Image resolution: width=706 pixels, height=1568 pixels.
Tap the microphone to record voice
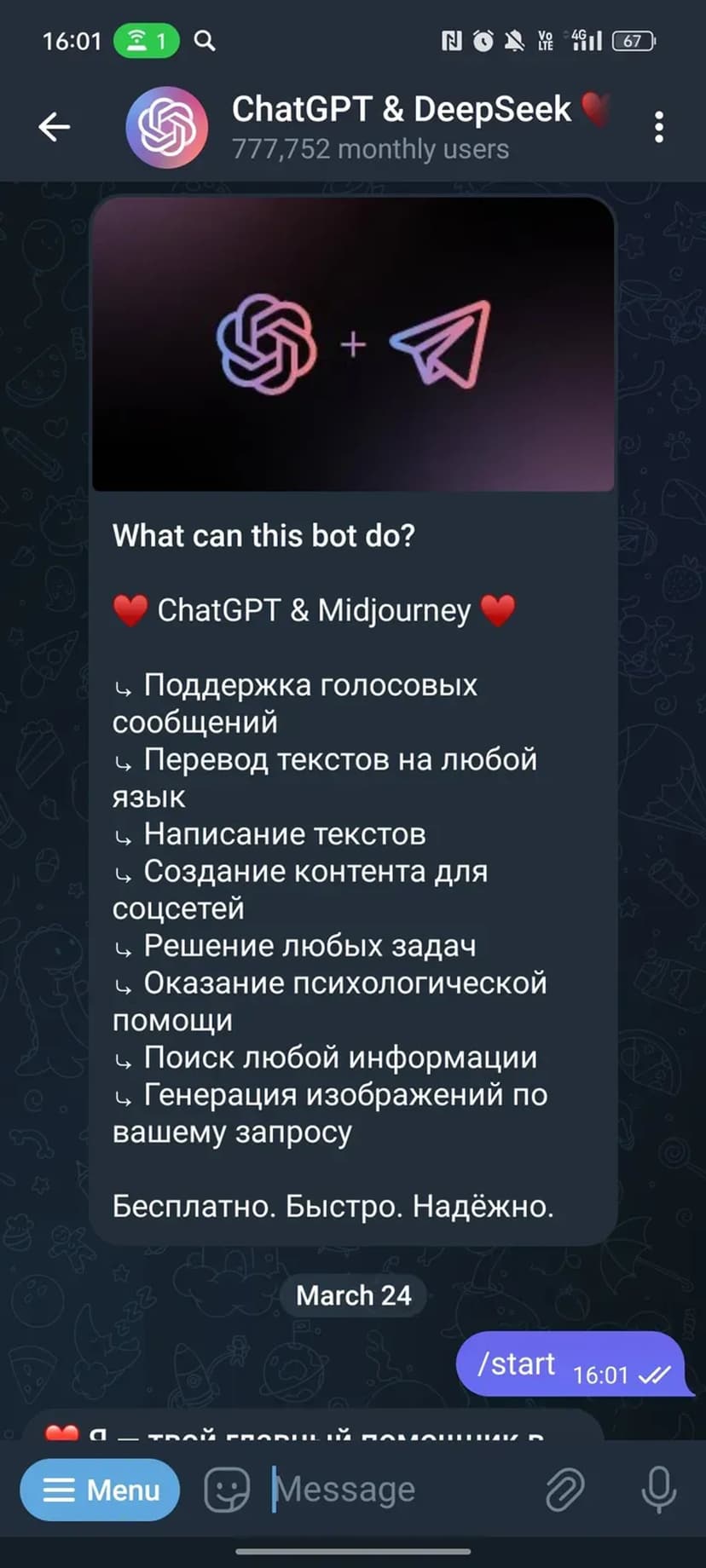click(658, 1490)
